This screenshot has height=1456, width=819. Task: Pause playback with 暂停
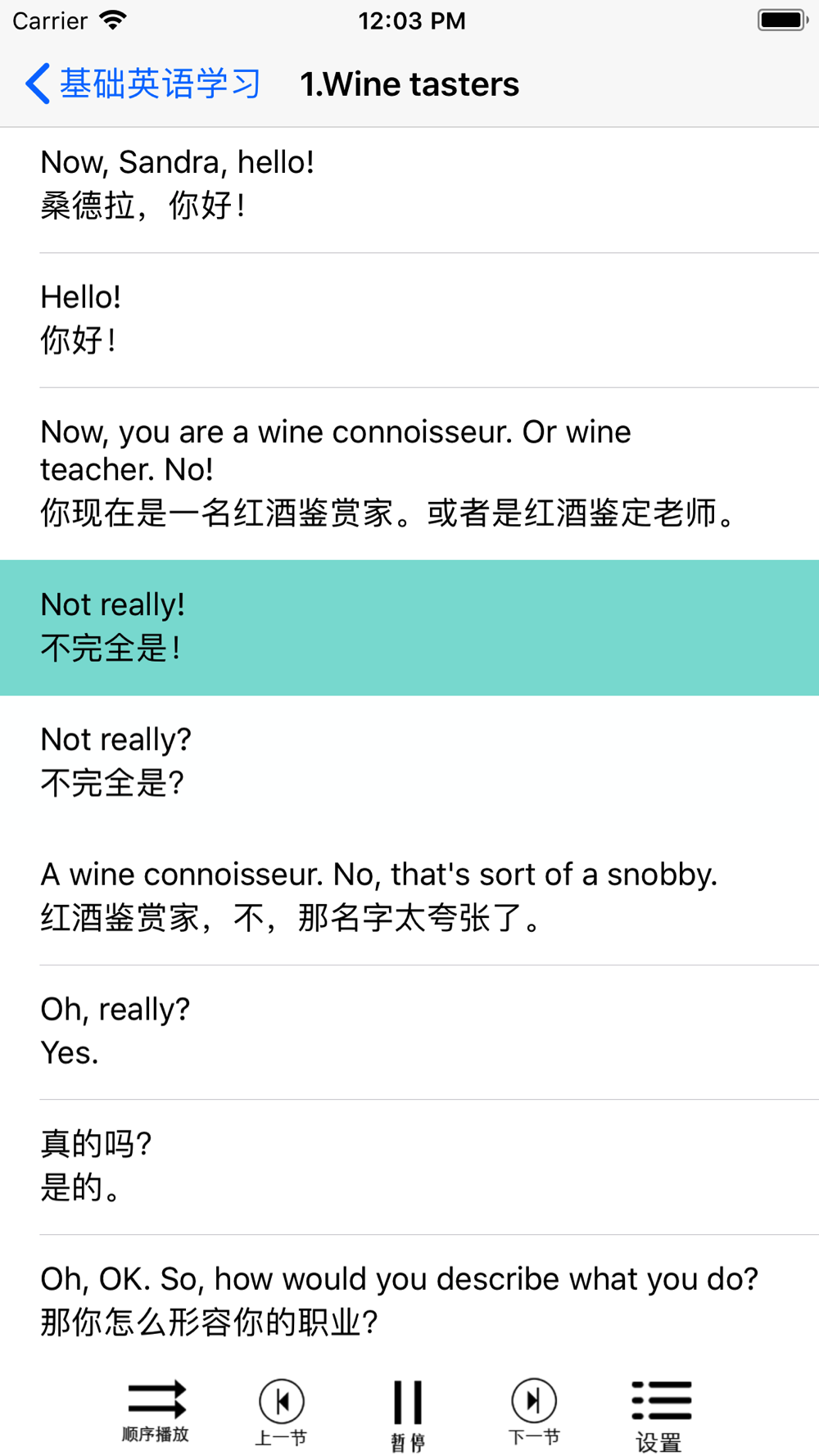(x=408, y=1413)
